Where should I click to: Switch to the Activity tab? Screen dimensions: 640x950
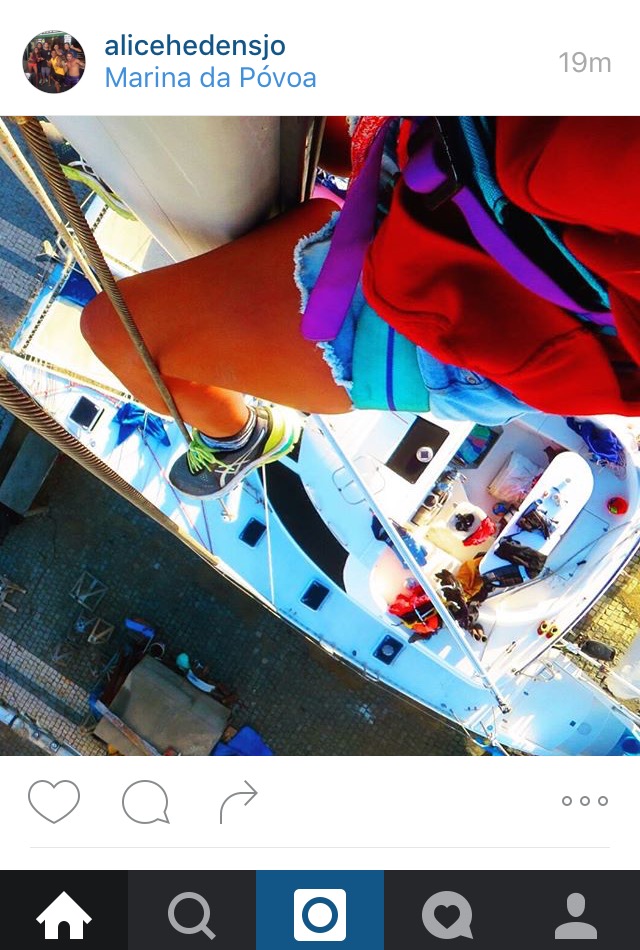click(x=447, y=913)
